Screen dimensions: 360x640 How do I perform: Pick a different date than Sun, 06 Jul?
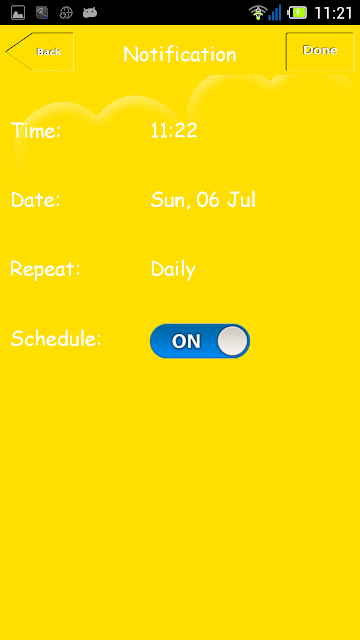point(203,200)
